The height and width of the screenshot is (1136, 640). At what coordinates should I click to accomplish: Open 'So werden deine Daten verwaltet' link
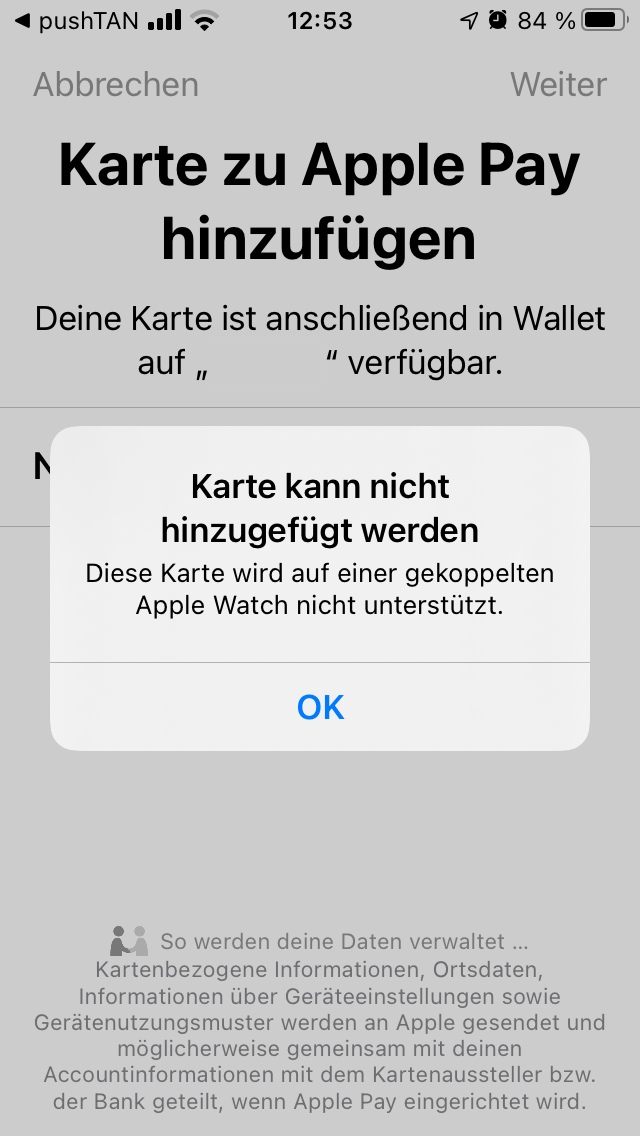pyautogui.click(x=342, y=942)
